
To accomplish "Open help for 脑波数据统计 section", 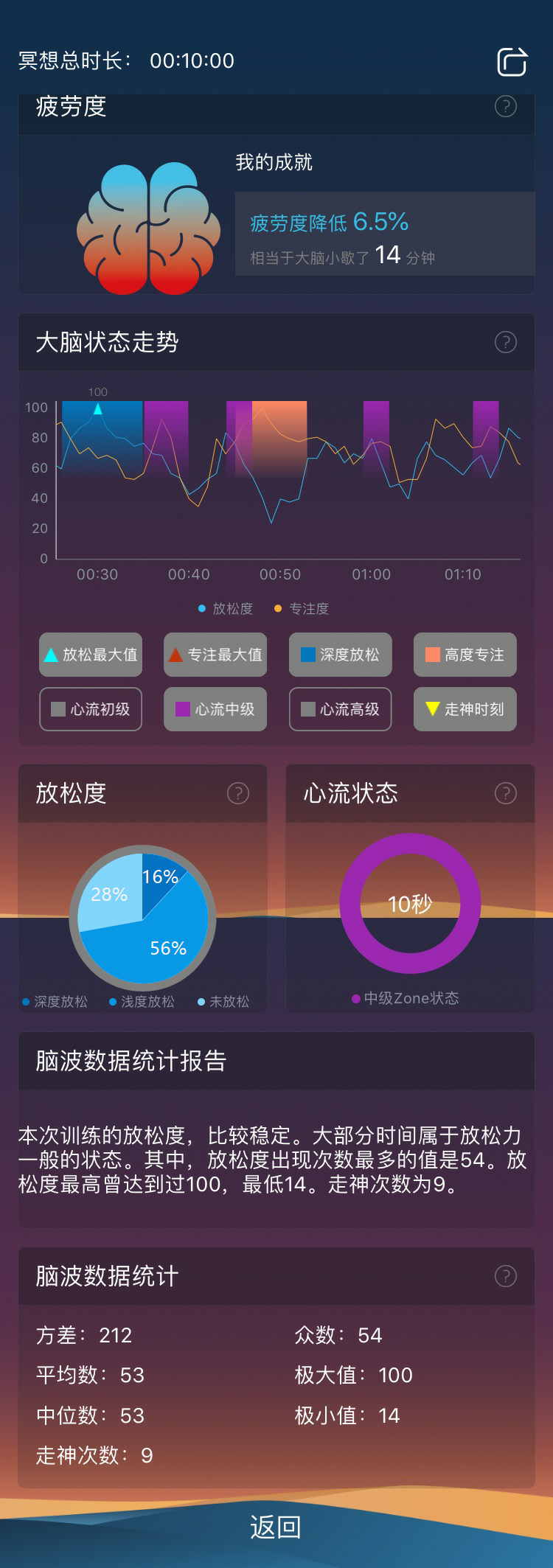I will click(505, 1276).
